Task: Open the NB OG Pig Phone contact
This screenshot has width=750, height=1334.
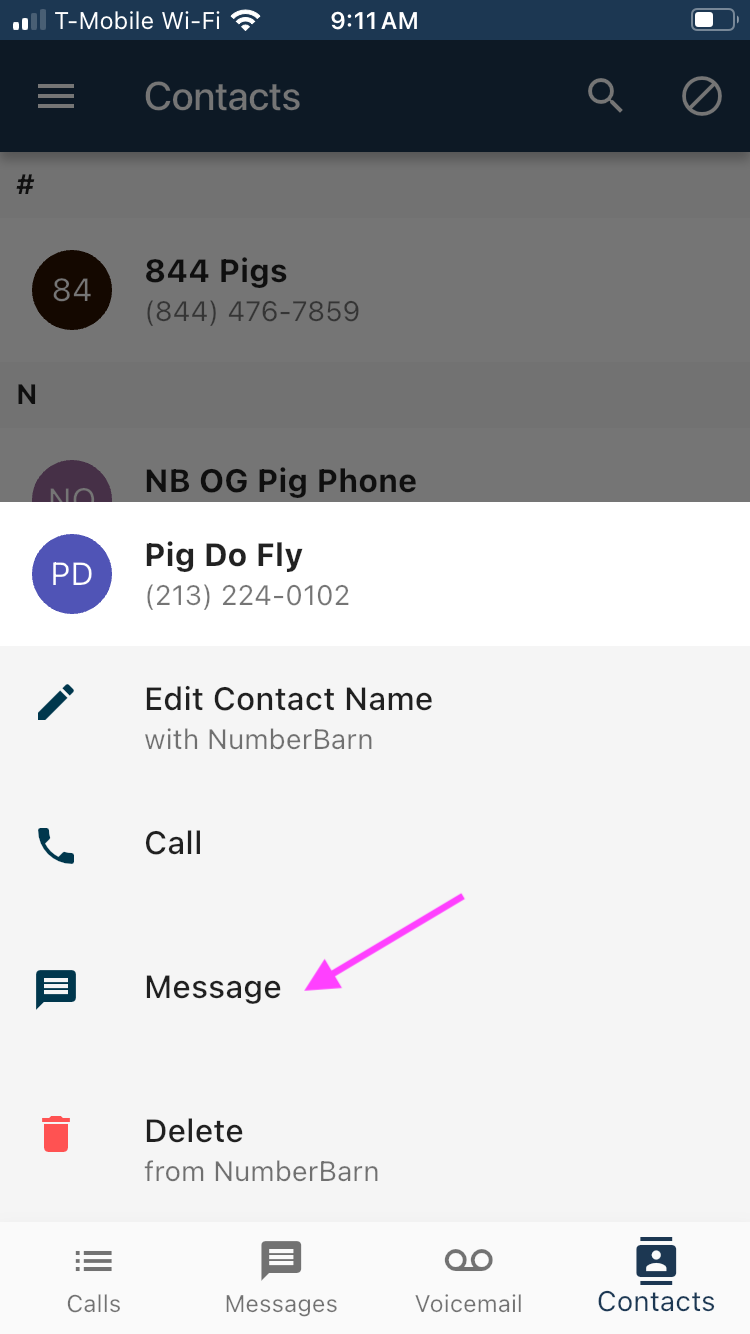Action: pos(280,480)
